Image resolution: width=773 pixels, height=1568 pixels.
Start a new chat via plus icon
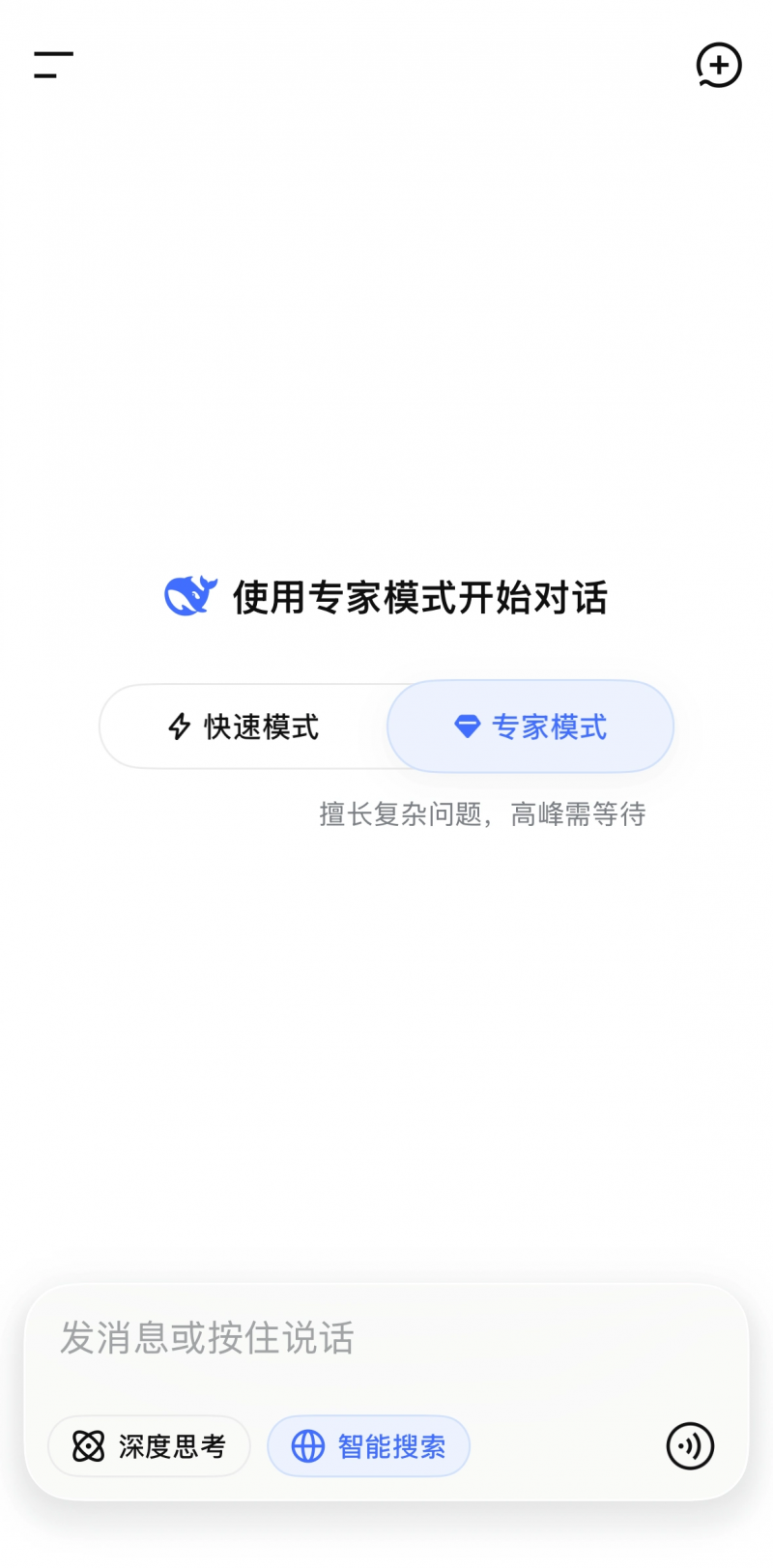[718, 65]
